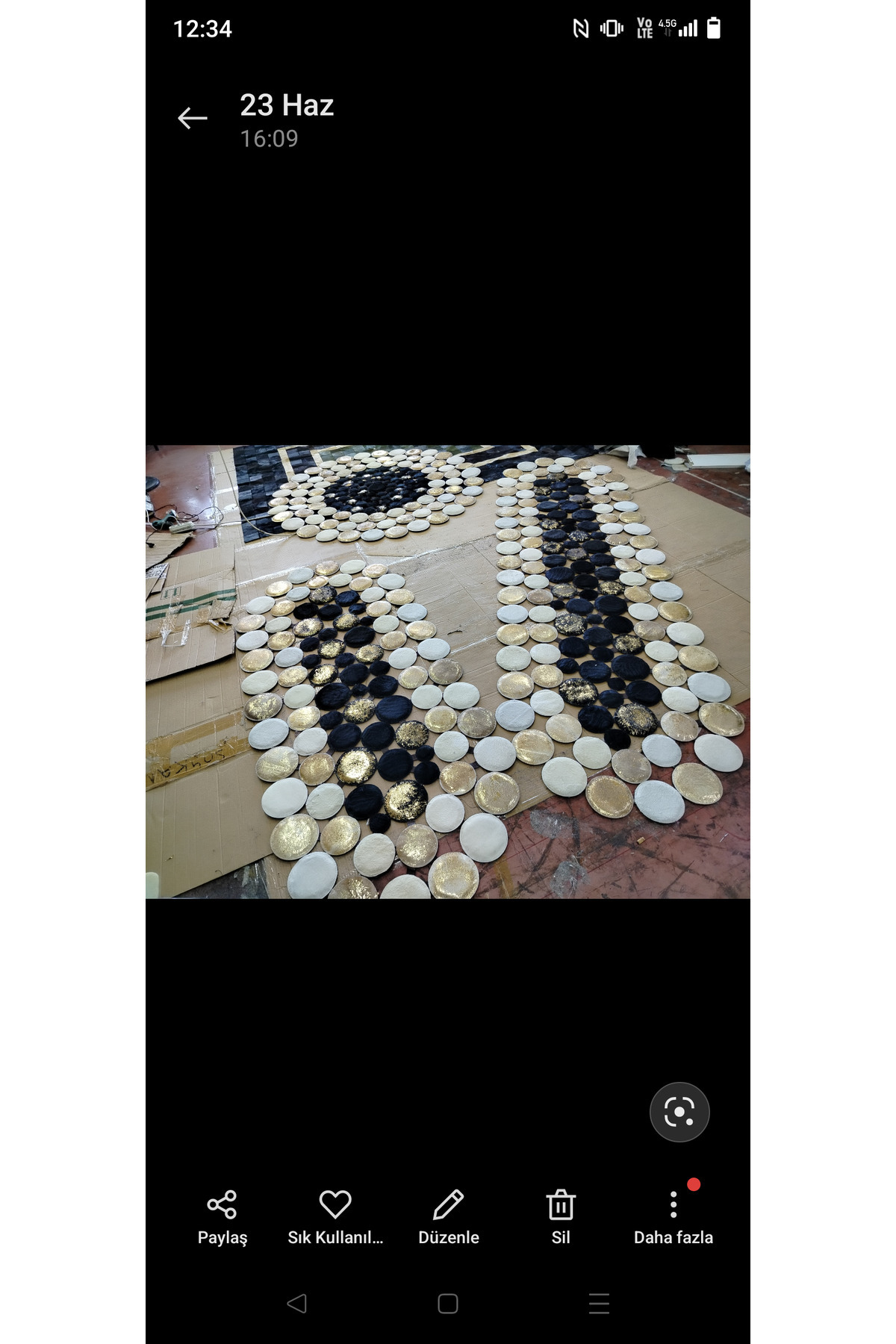Delete the photo with Sil
This screenshot has height=1344, width=896.
click(x=561, y=1217)
